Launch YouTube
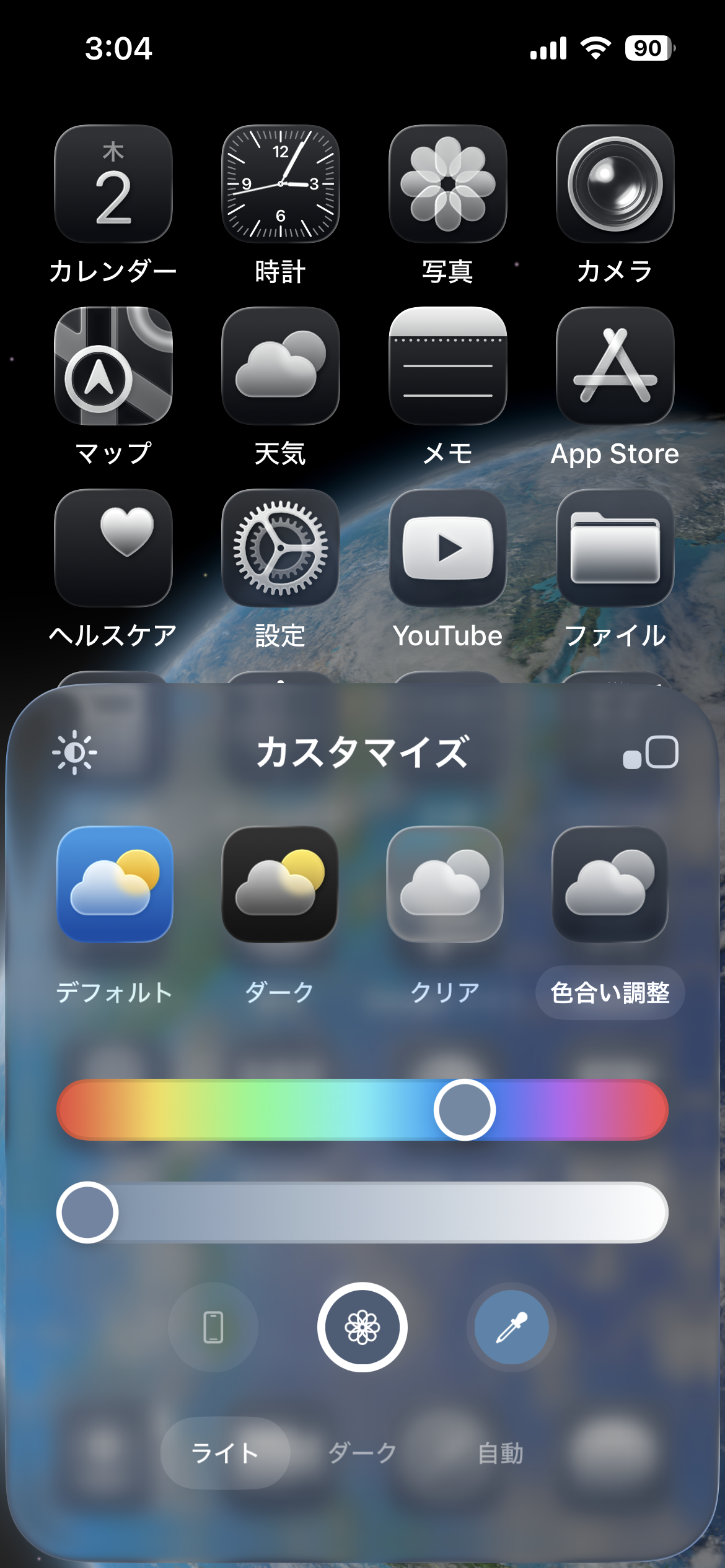Screen dimensions: 725x1568 click(x=448, y=548)
